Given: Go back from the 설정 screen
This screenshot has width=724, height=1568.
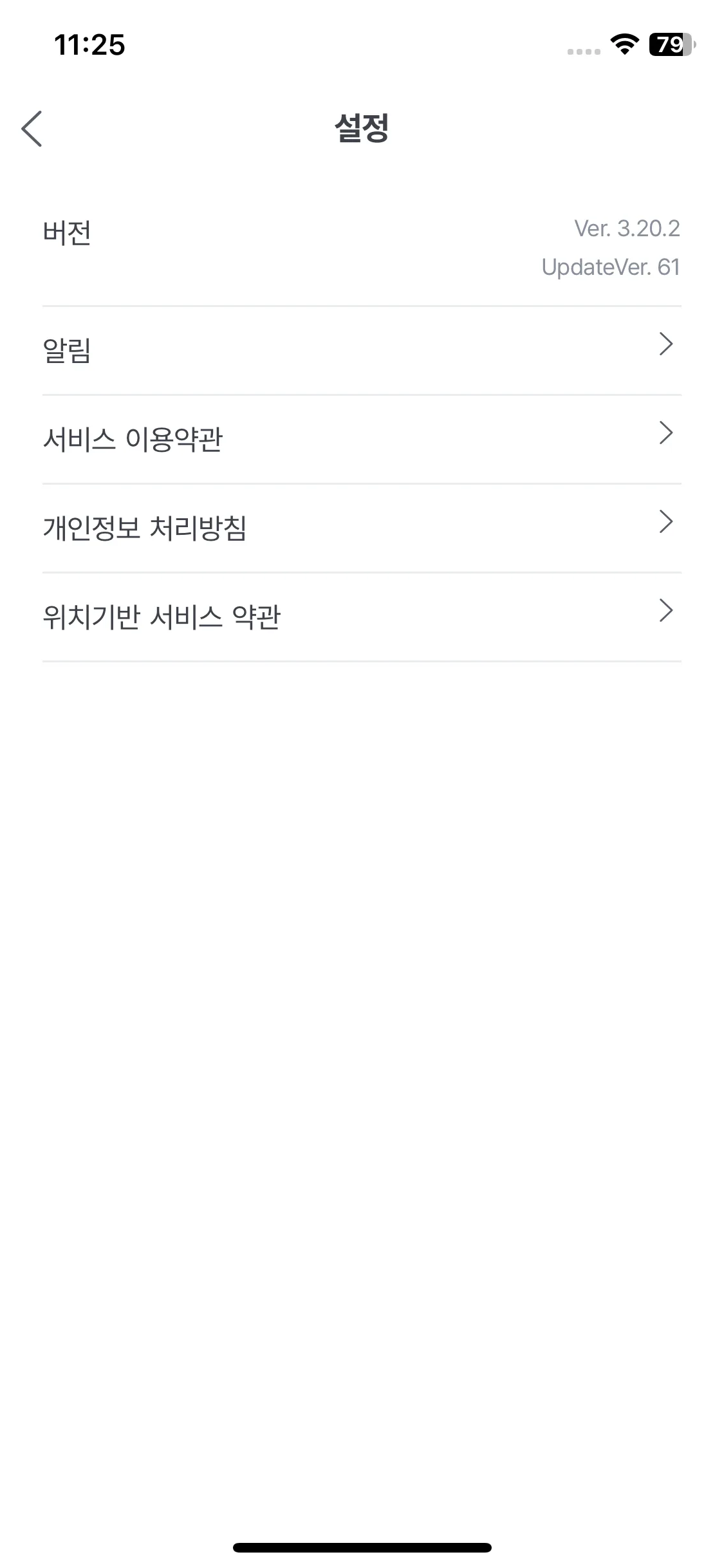Looking at the screenshot, I should point(32,129).
